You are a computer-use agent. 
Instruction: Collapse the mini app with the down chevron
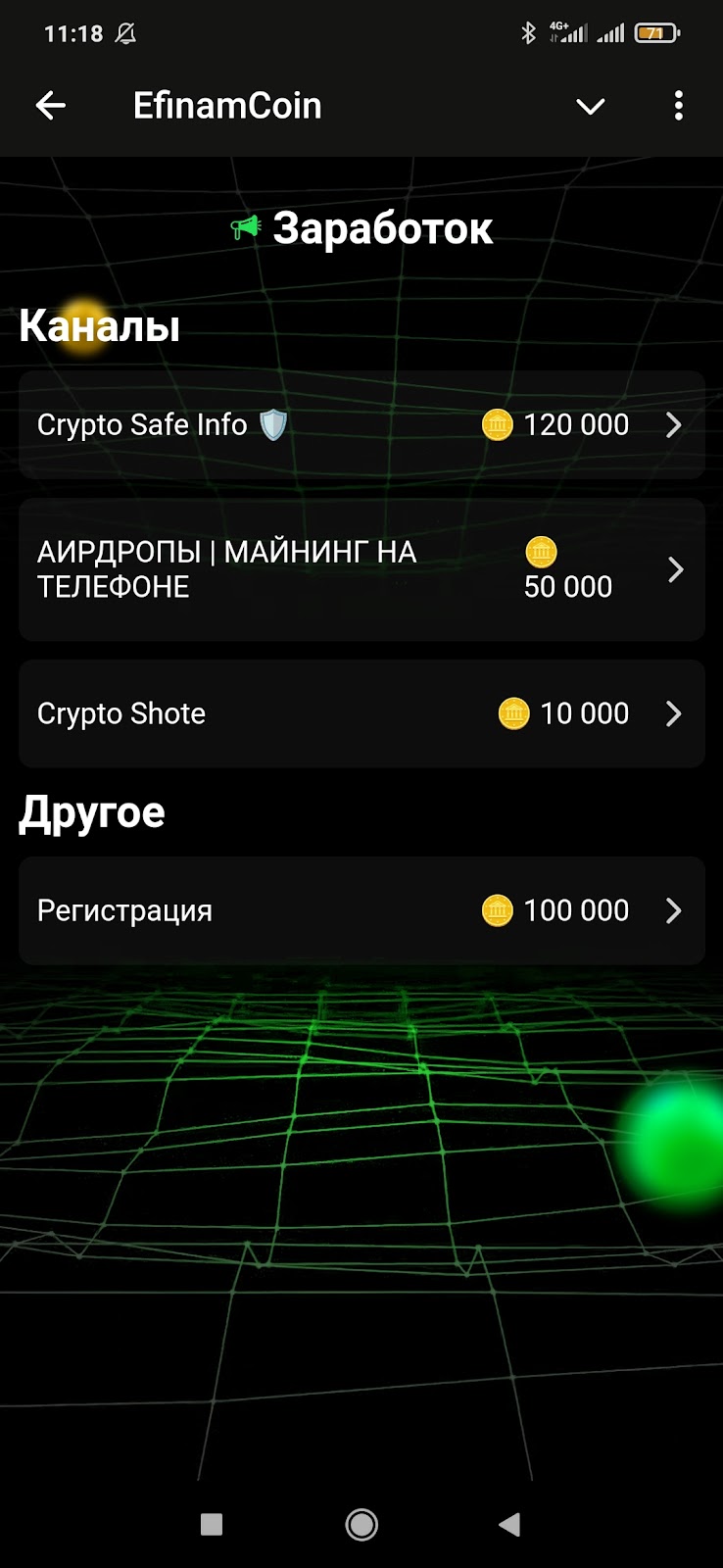pos(590,106)
